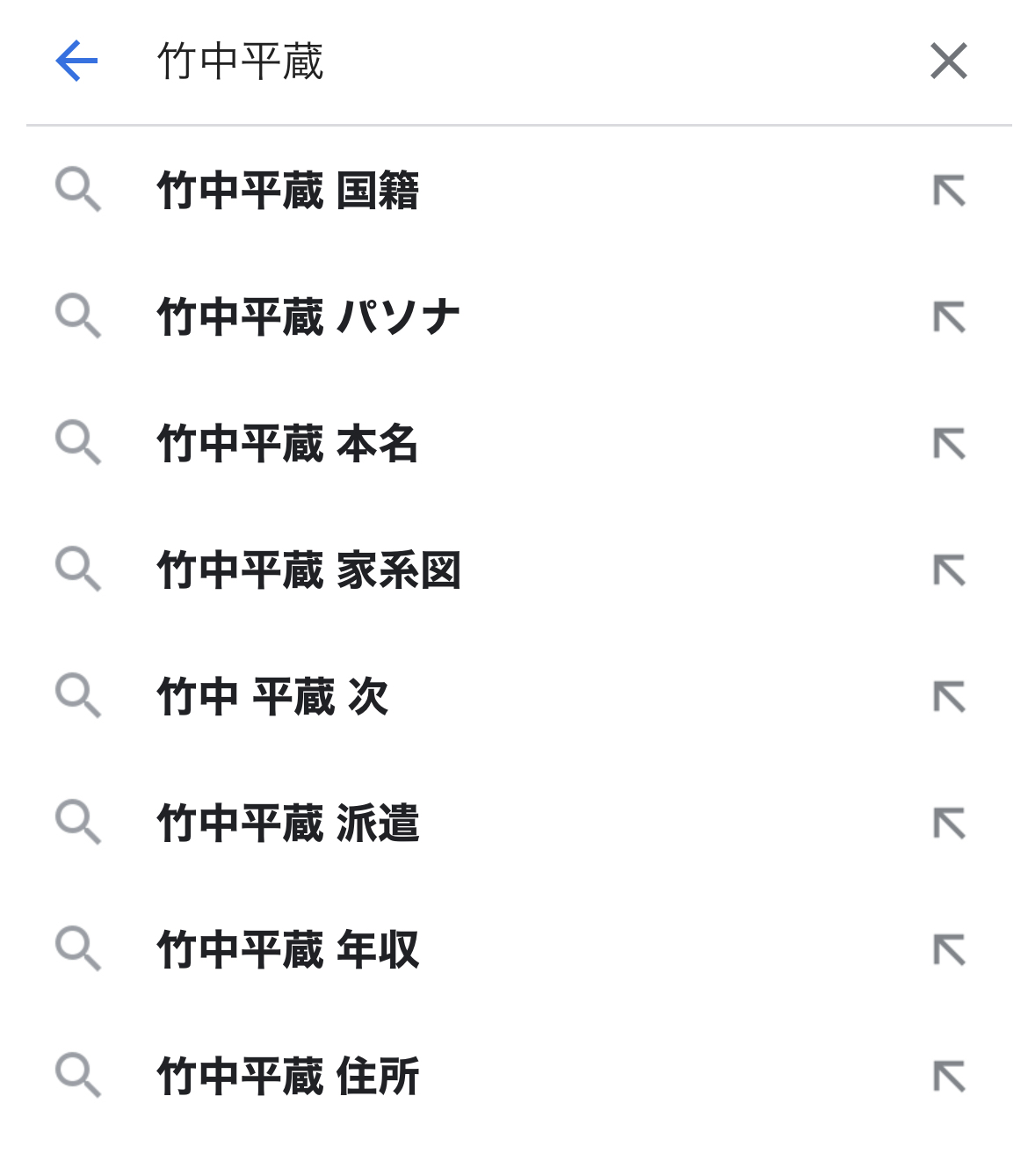Pick suggestion 竹中平蔵 派遣
The height and width of the screenshot is (1176, 1028).
click(x=288, y=824)
